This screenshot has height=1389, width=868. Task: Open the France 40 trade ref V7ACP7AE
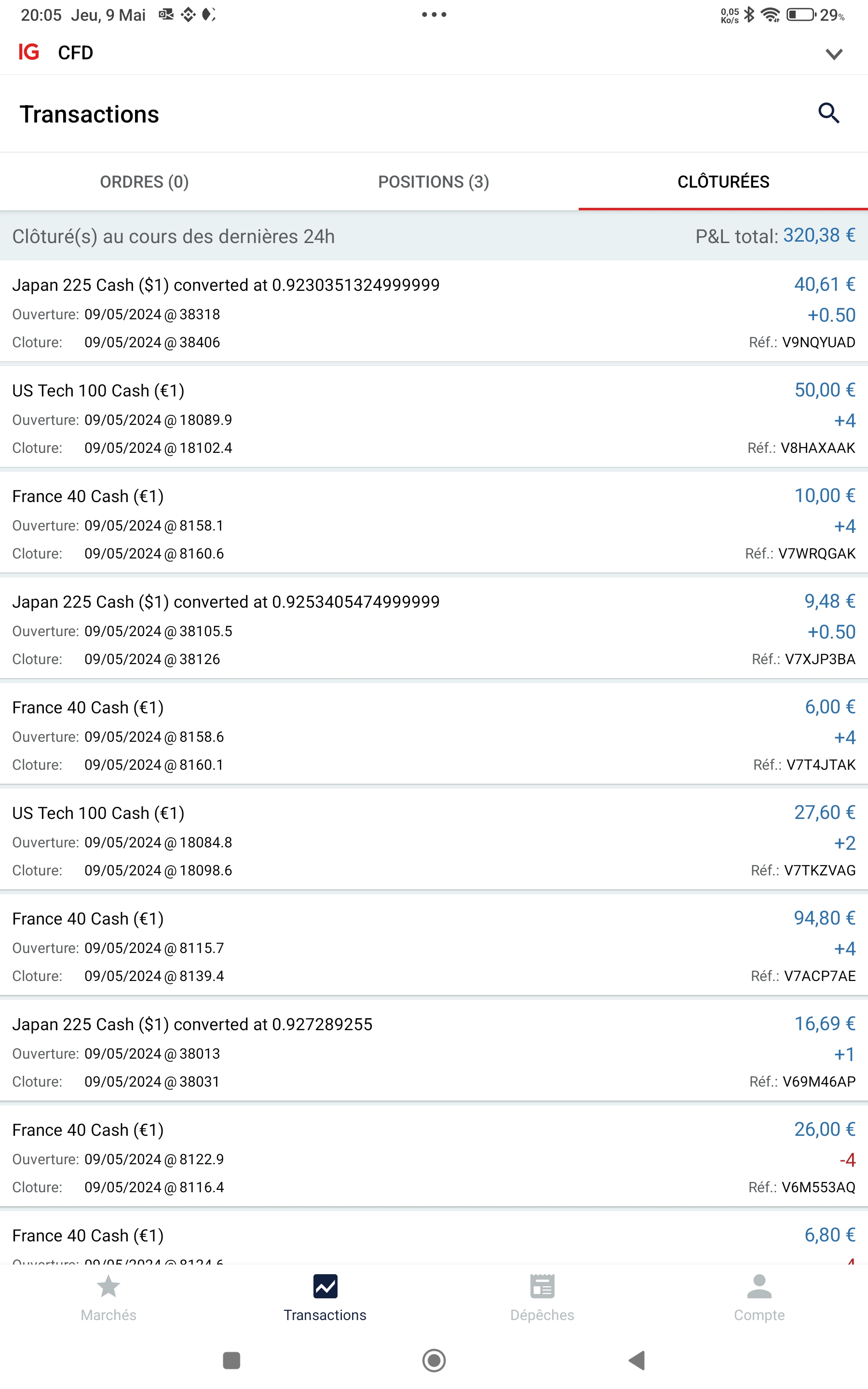point(434,946)
